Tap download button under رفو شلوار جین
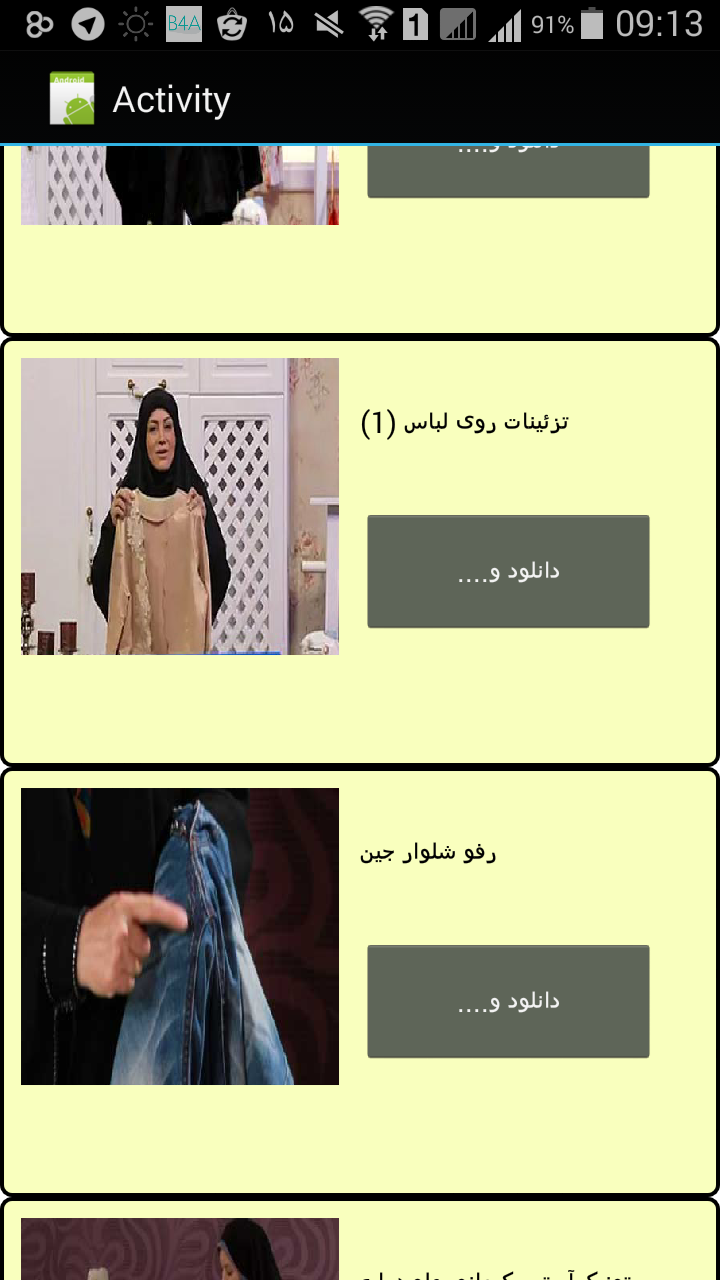Viewport: 720px width, 1280px height. [508, 1001]
